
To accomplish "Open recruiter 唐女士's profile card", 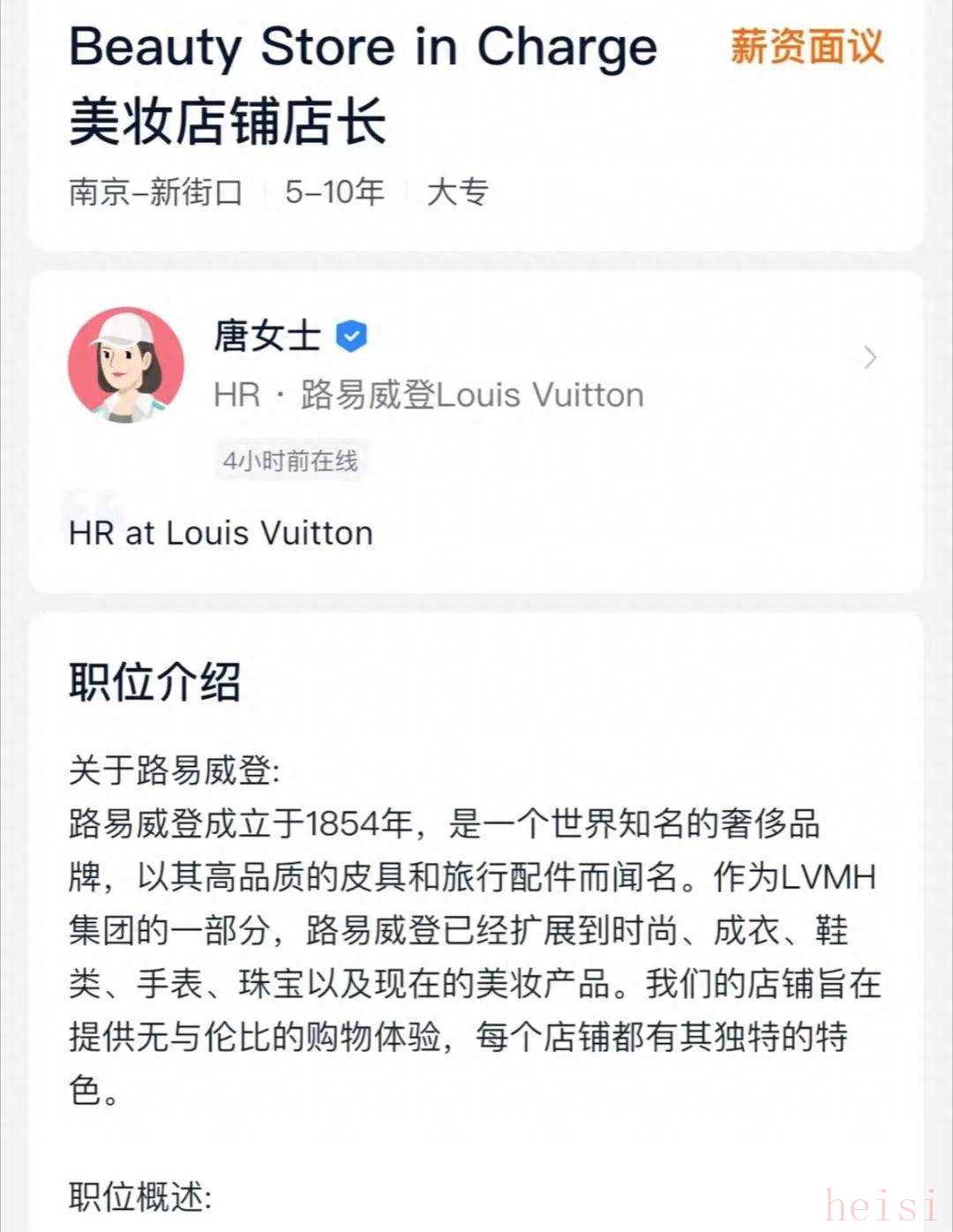I will click(869, 357).
